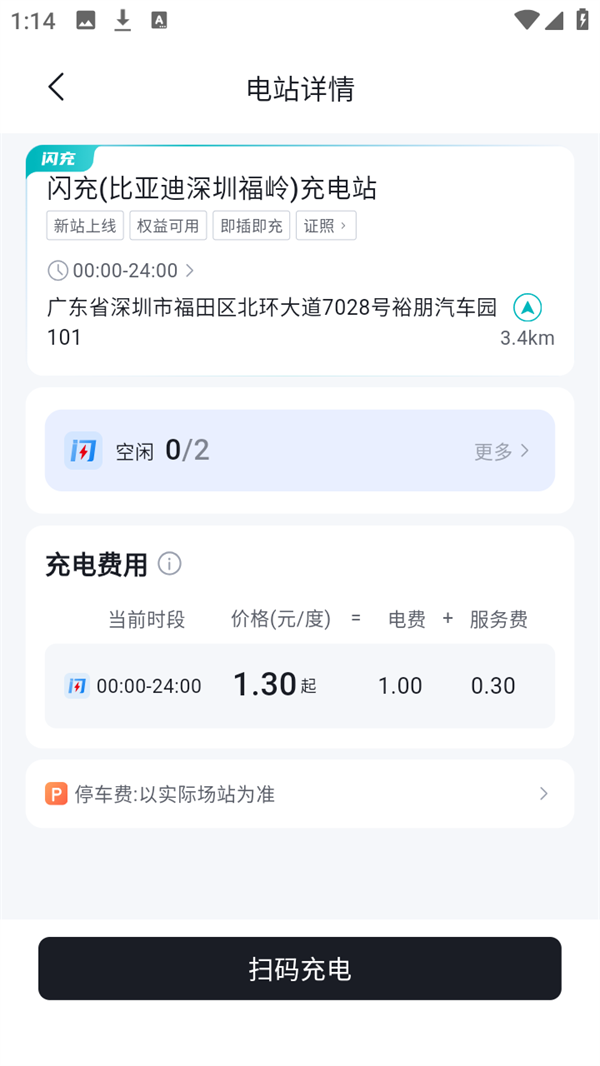
Task: Expand the 00:00-24:00 business hours
Action: tap(122, 270)
